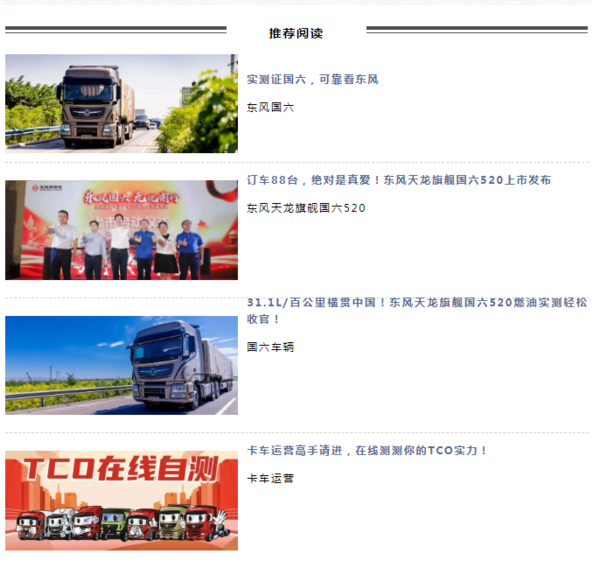The width and height of the screenshot is (600, 568).
Task: Open the article 31.1L/百公里横贯中国
Action: tap(416, 301)
